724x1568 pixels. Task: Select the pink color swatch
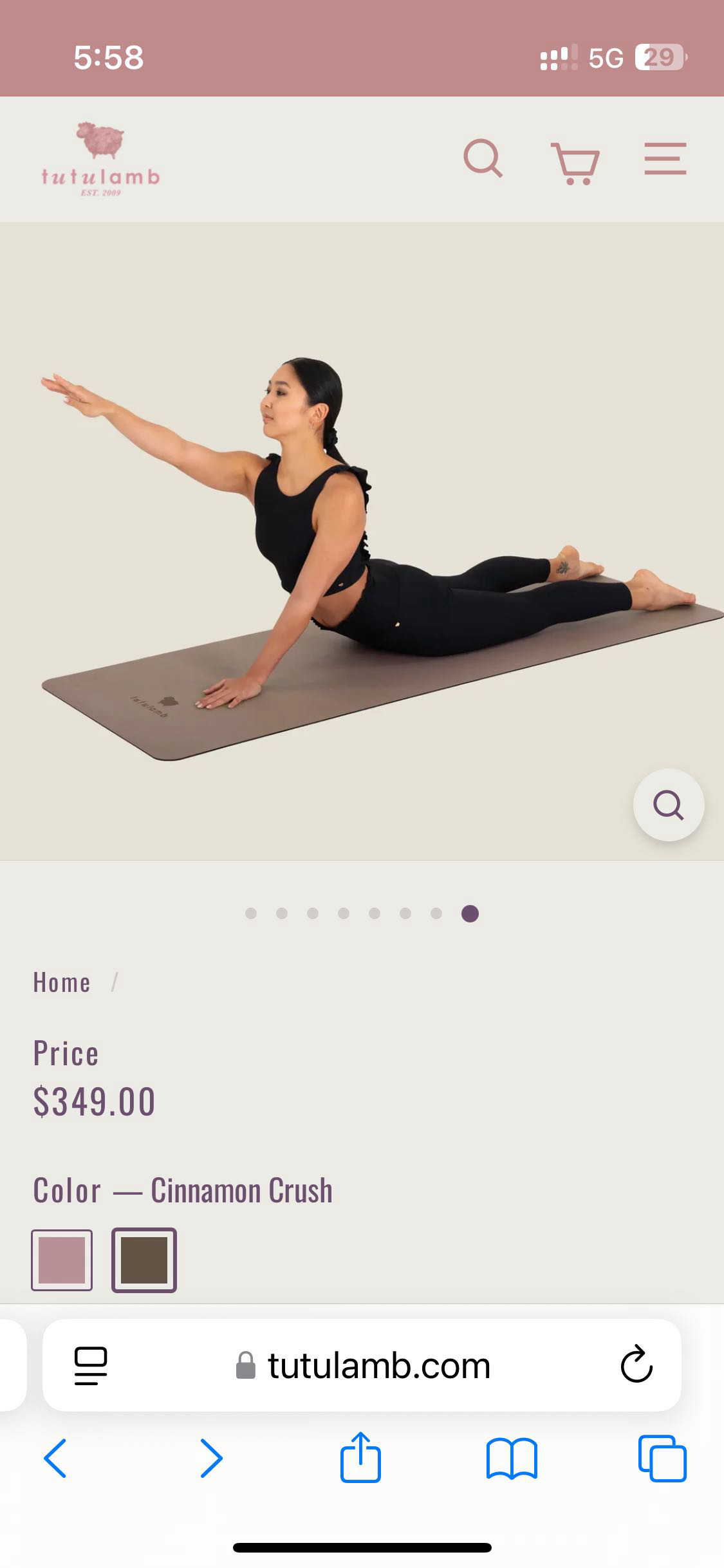[62, 1260]
